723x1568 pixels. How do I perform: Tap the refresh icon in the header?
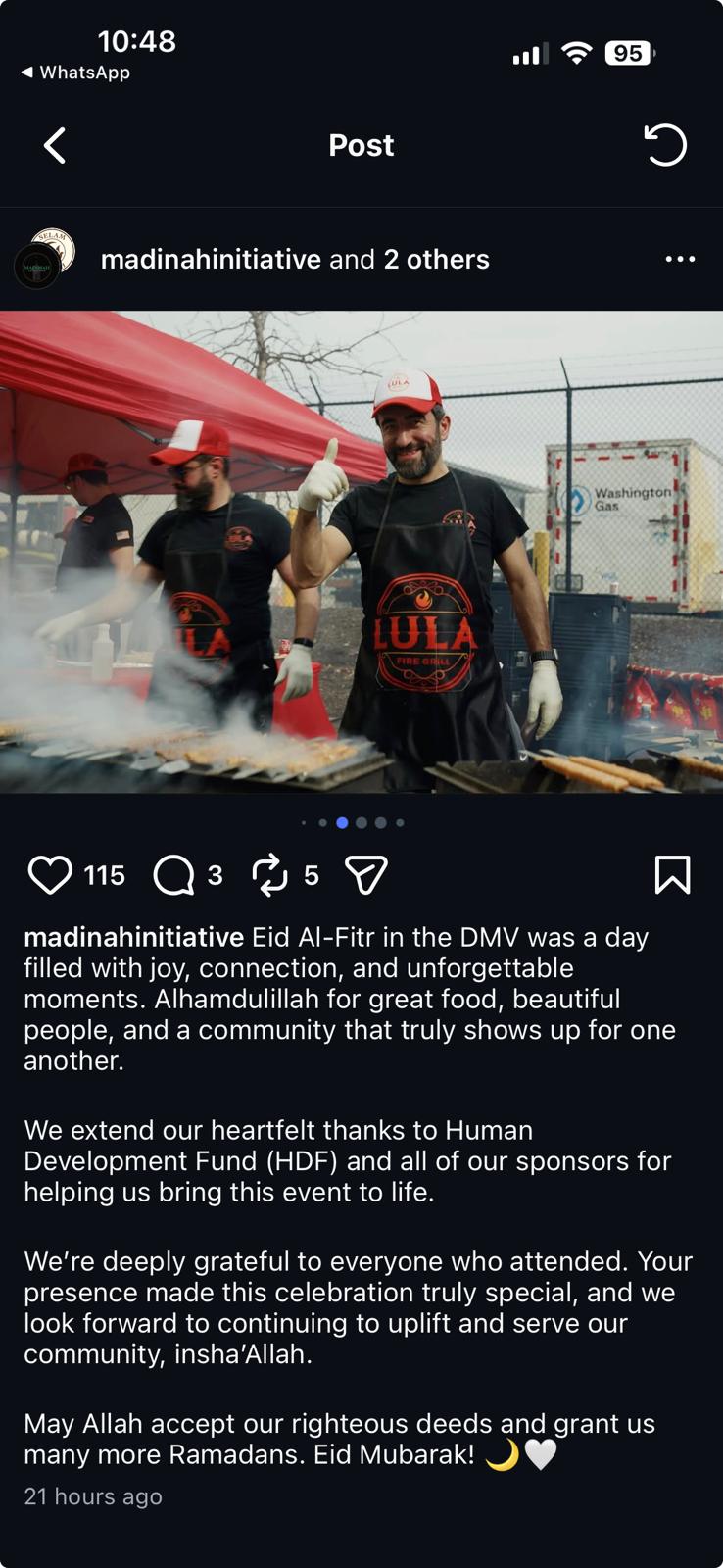point(665,146)
